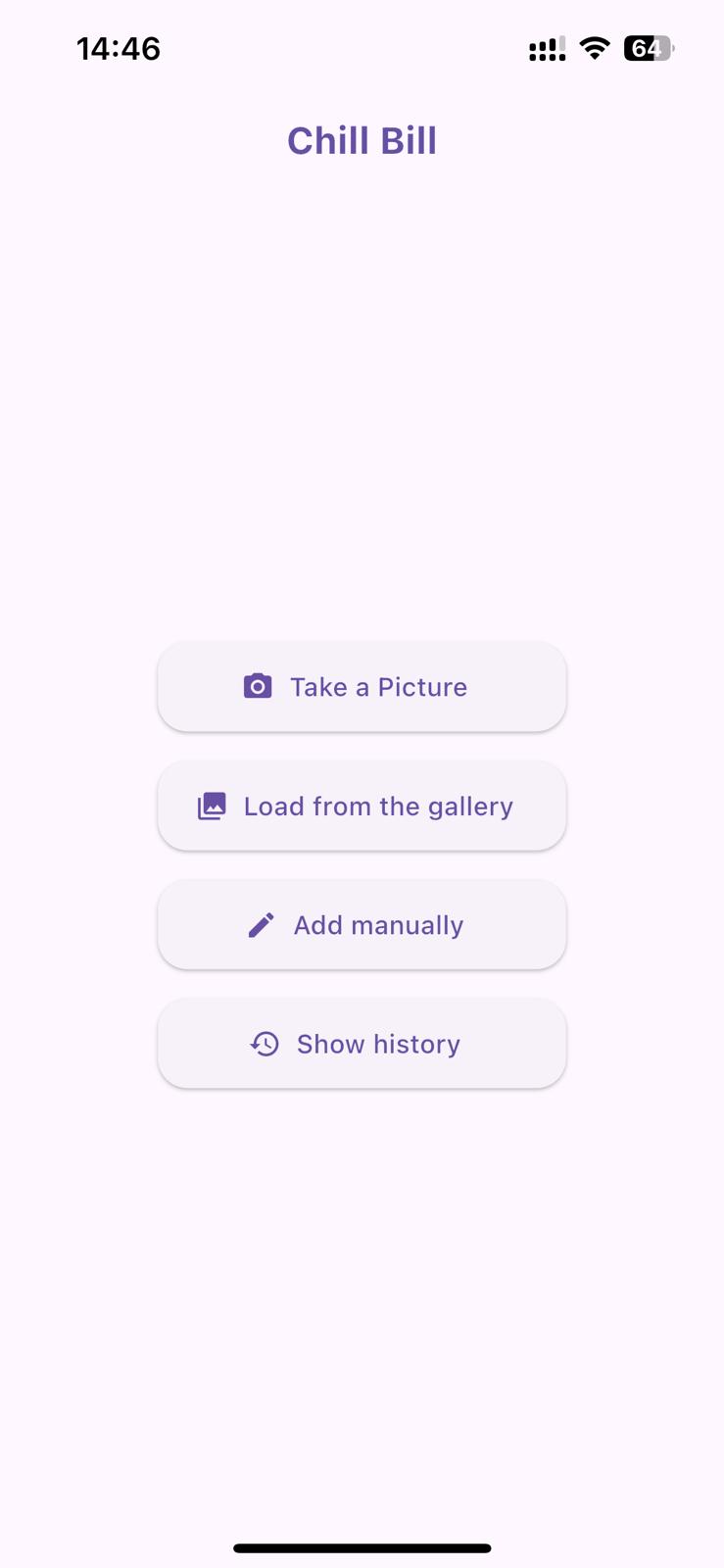Click the gallery icon on the second button
Screen dimensions: 724x1568
[212, 806]
